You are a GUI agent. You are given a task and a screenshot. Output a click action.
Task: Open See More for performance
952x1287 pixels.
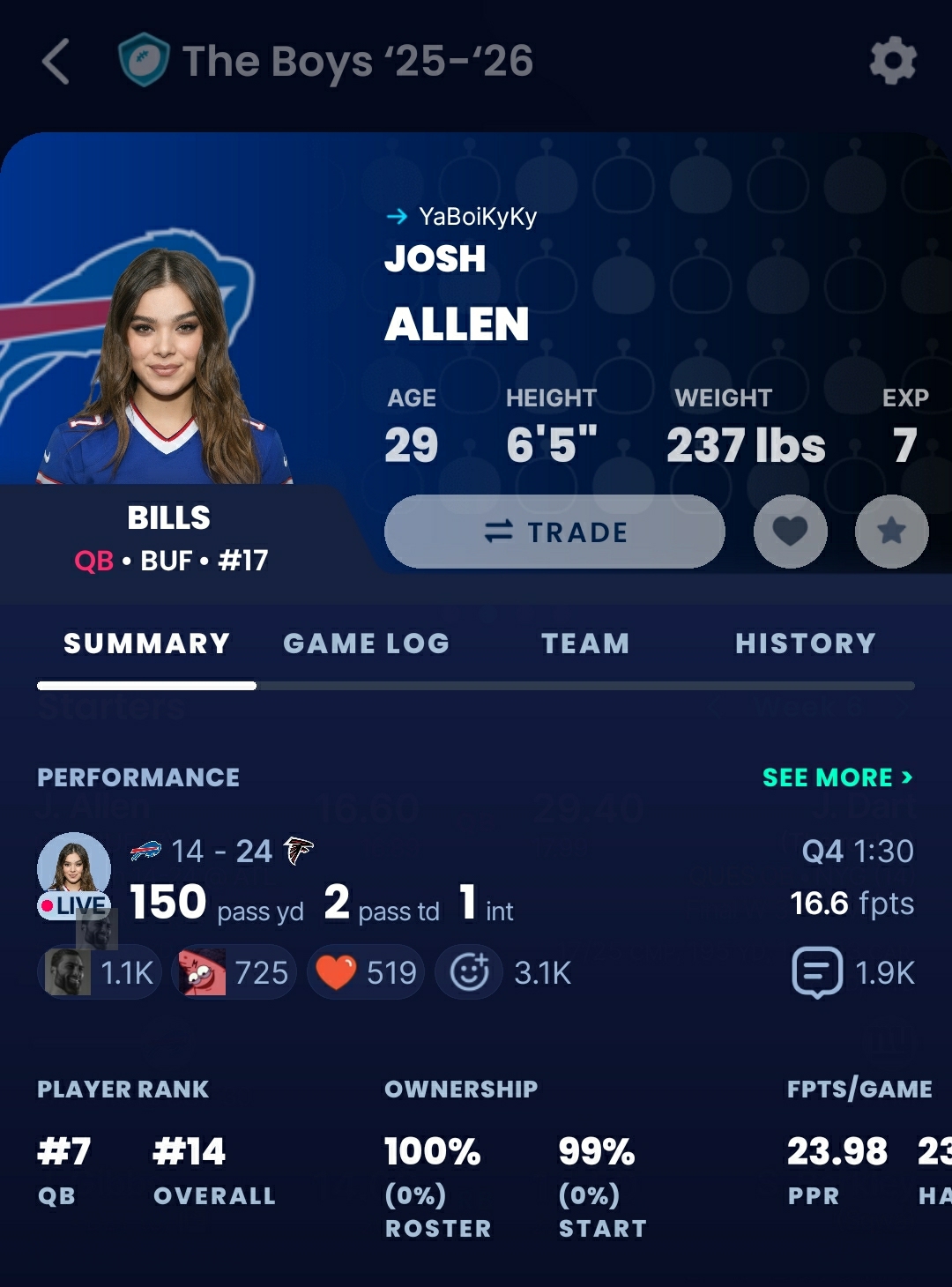click(x=837, y=777)
